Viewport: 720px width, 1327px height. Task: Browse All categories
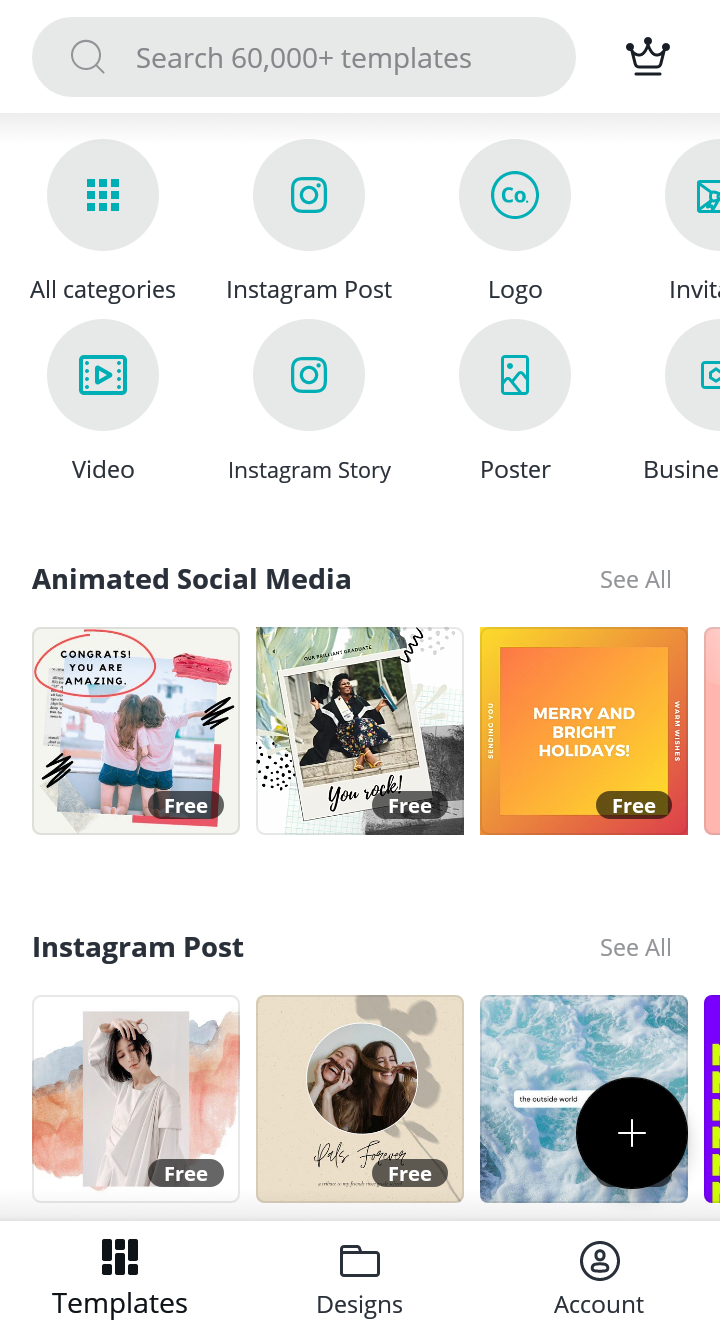103,195
